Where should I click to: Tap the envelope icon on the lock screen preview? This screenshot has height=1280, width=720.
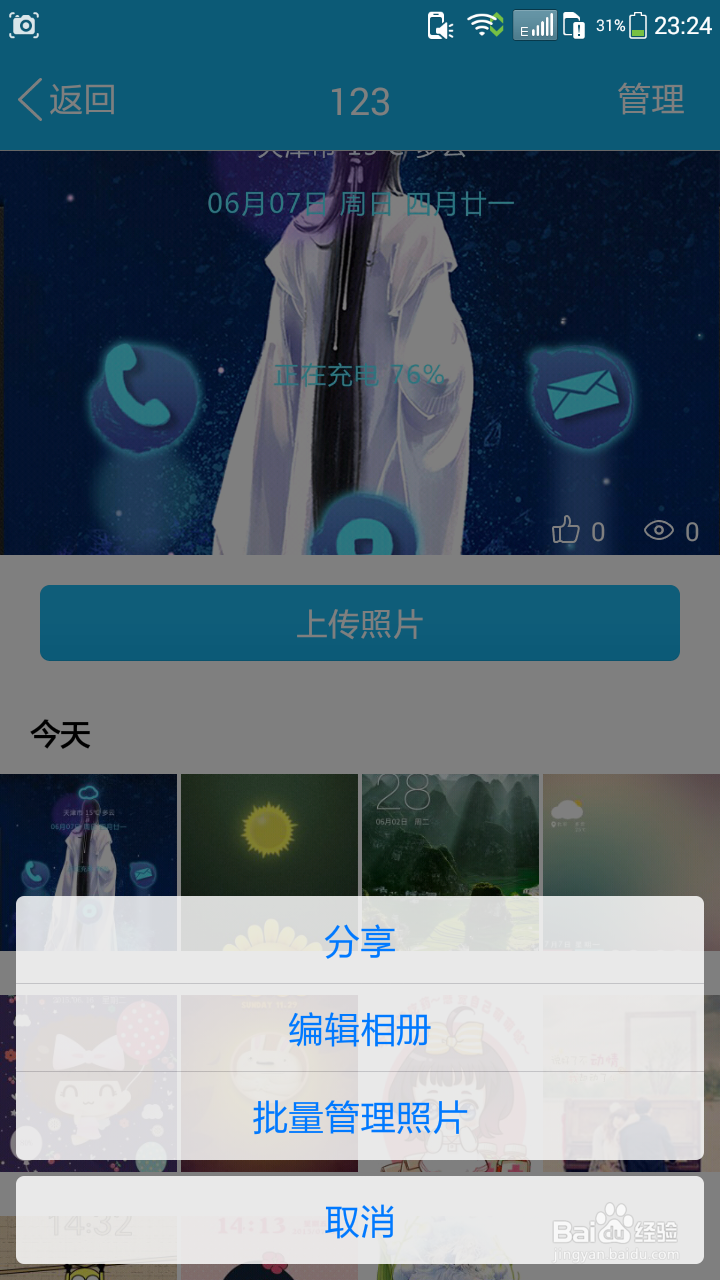click(582, 395)
